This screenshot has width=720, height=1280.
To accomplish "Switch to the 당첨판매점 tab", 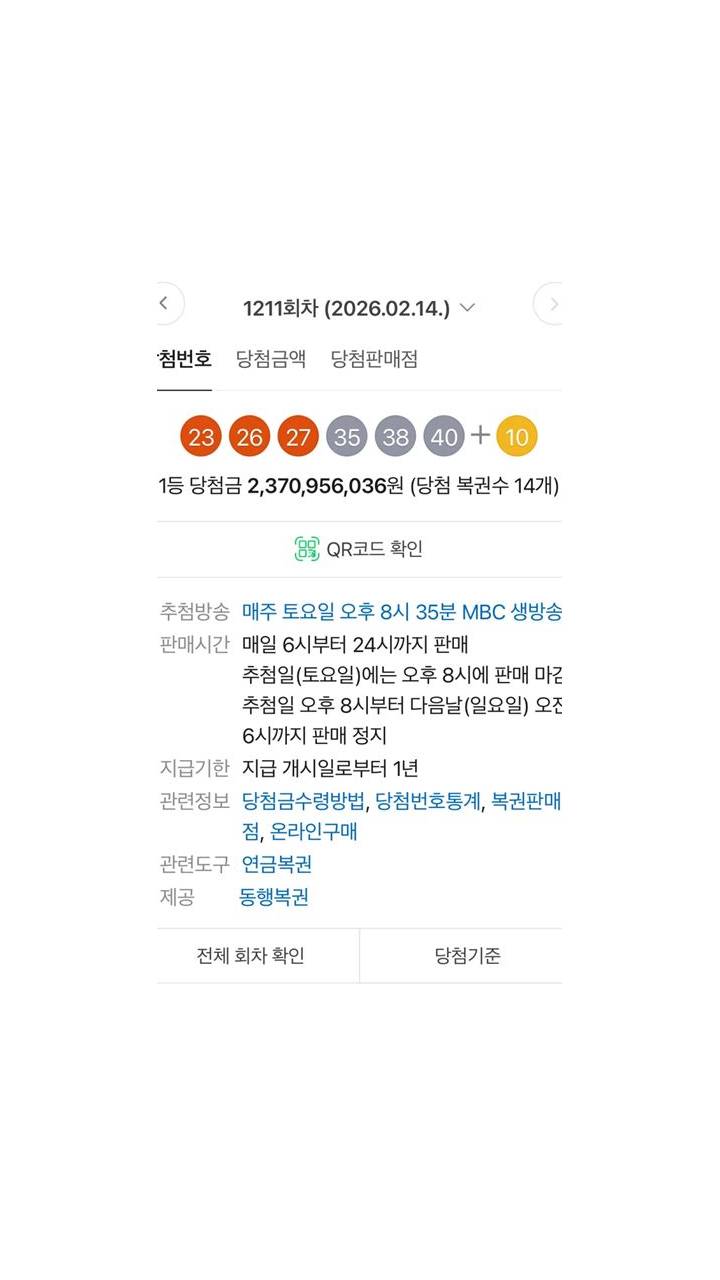I will pos(374,359).
